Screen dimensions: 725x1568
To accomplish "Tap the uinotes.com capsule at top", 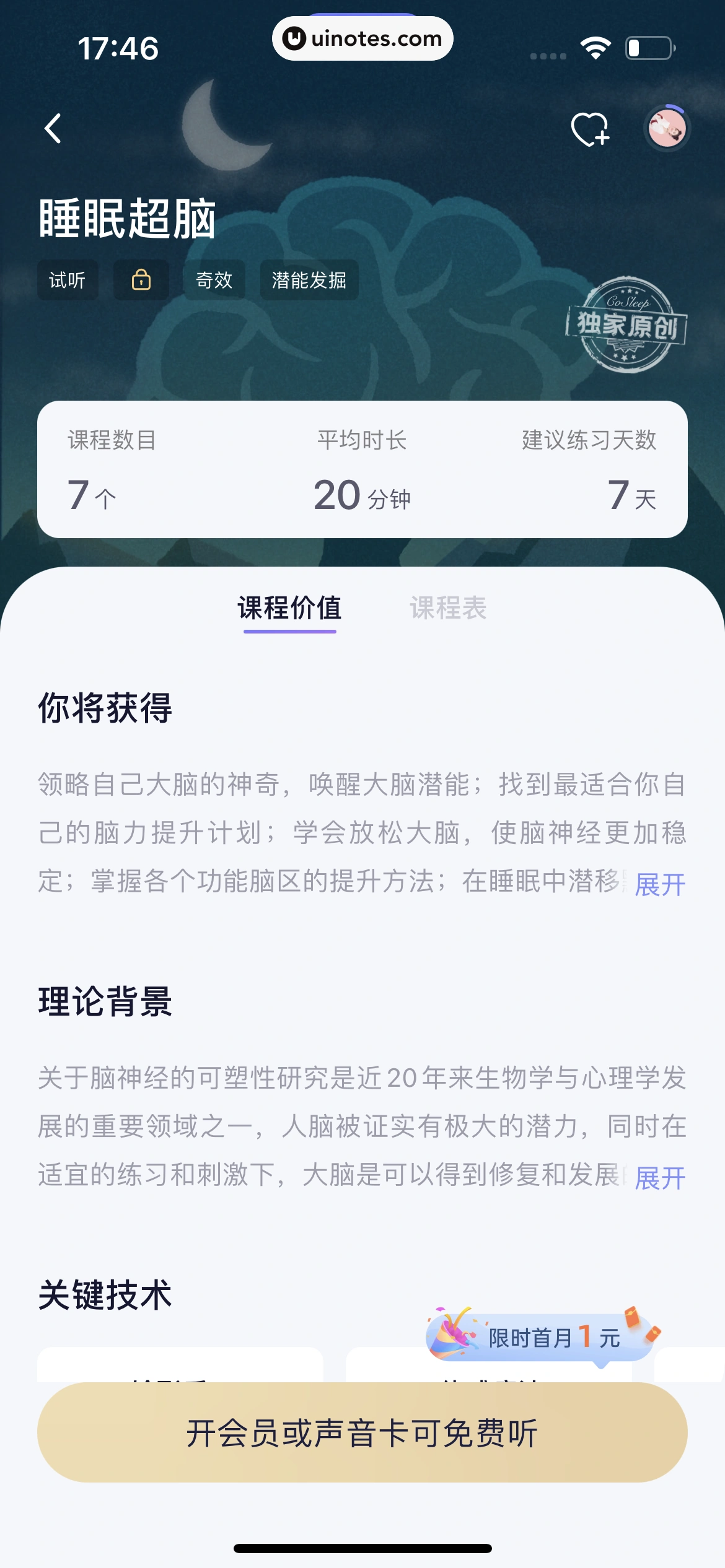I will tap(362, 38).
